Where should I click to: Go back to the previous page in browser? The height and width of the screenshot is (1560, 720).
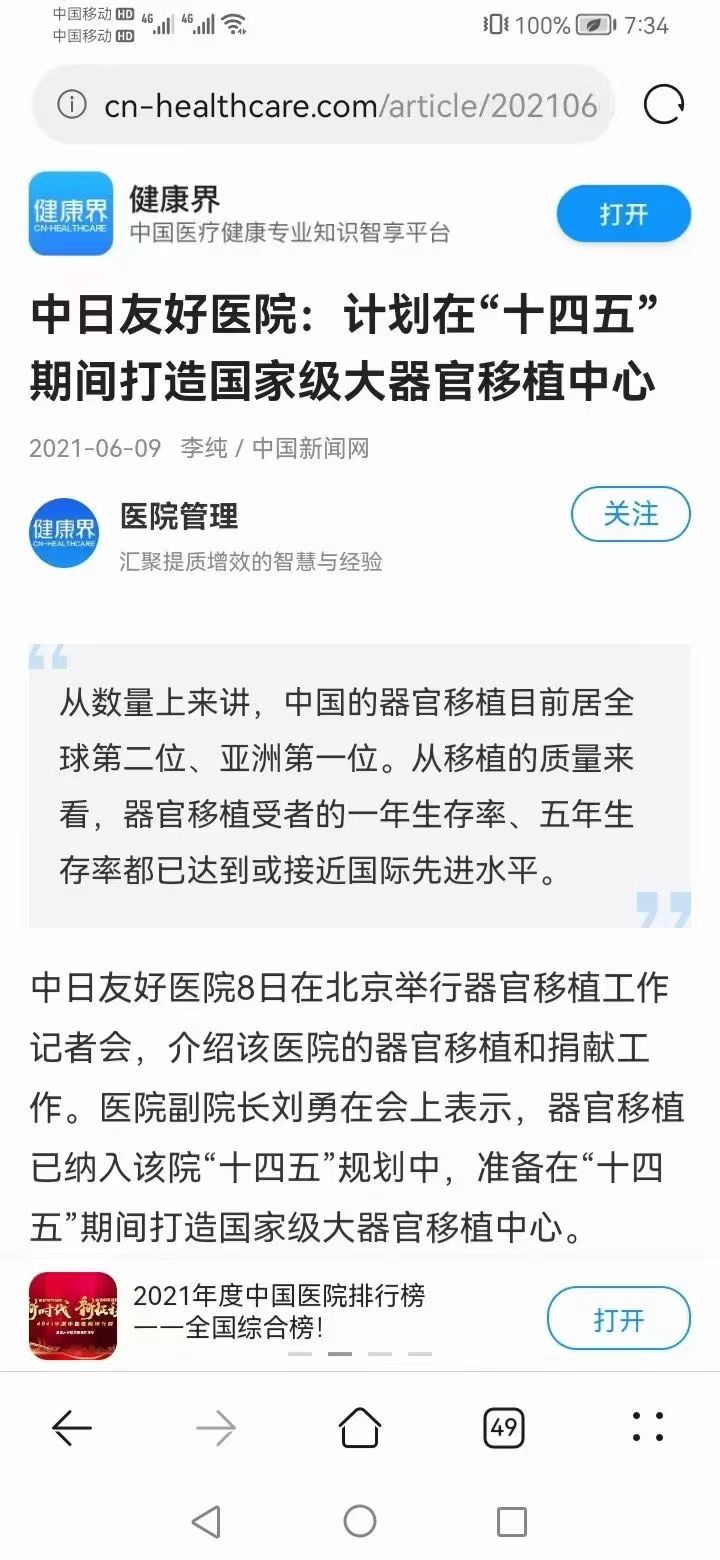click(x=72, y=1427)
